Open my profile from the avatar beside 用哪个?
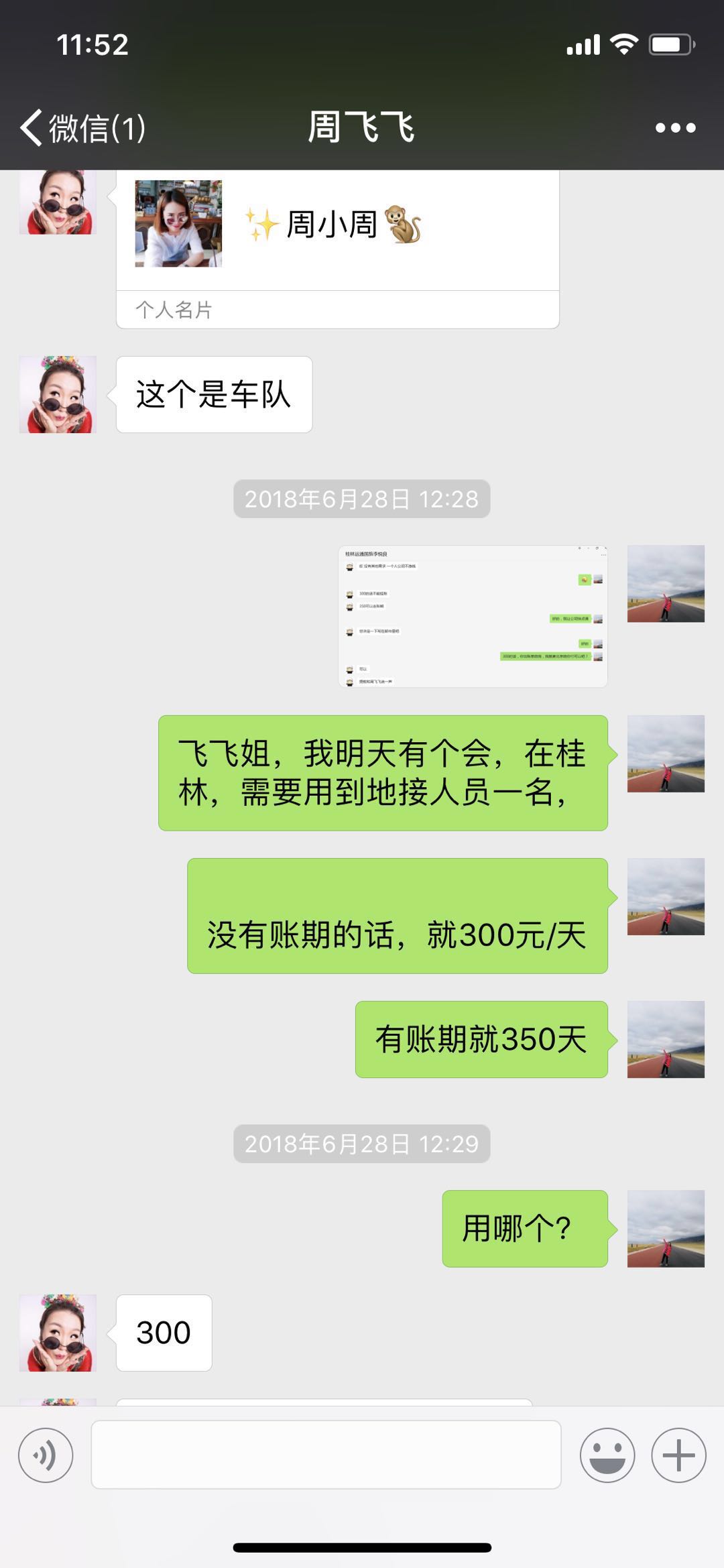The height and width of the screenshot is (1568, 724). (x=666, y=1228)
